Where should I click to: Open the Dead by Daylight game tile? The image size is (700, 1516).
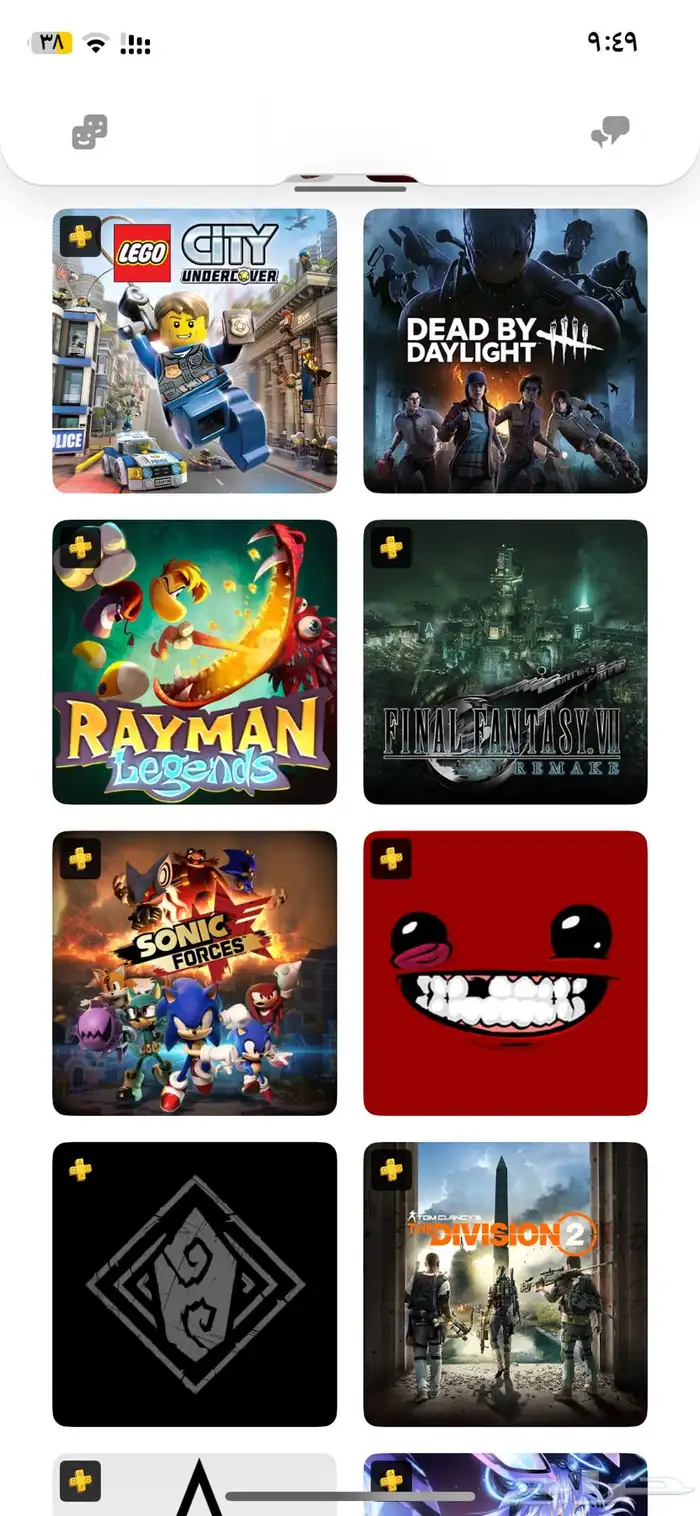505,350
